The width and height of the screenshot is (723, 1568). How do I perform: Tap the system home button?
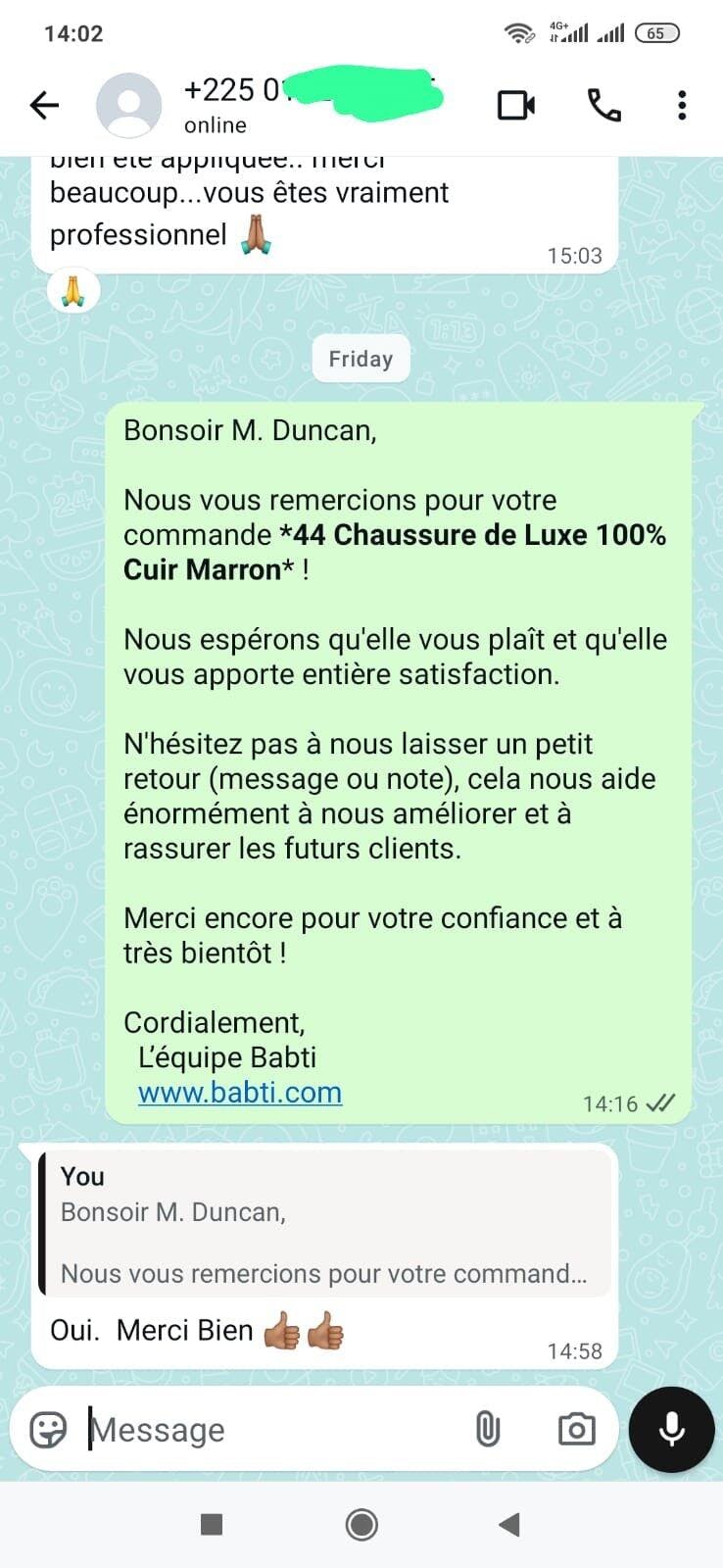pos(361,1524)
